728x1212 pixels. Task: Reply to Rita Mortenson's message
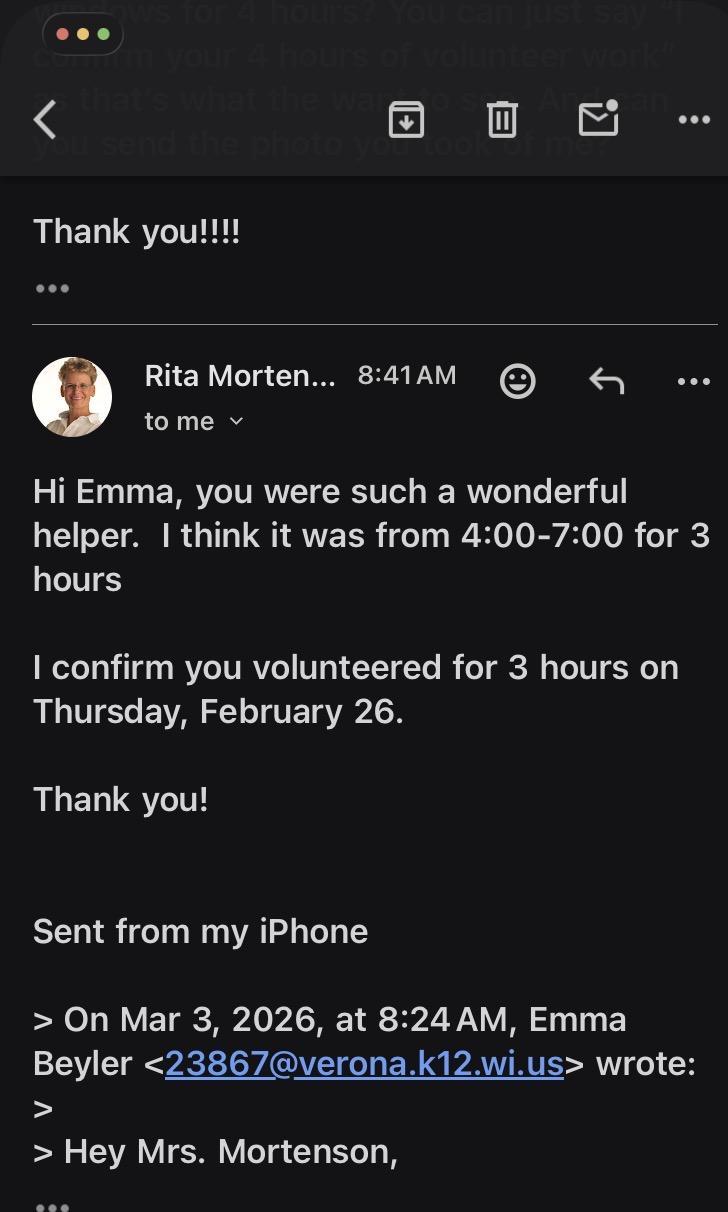click(606, 381)
